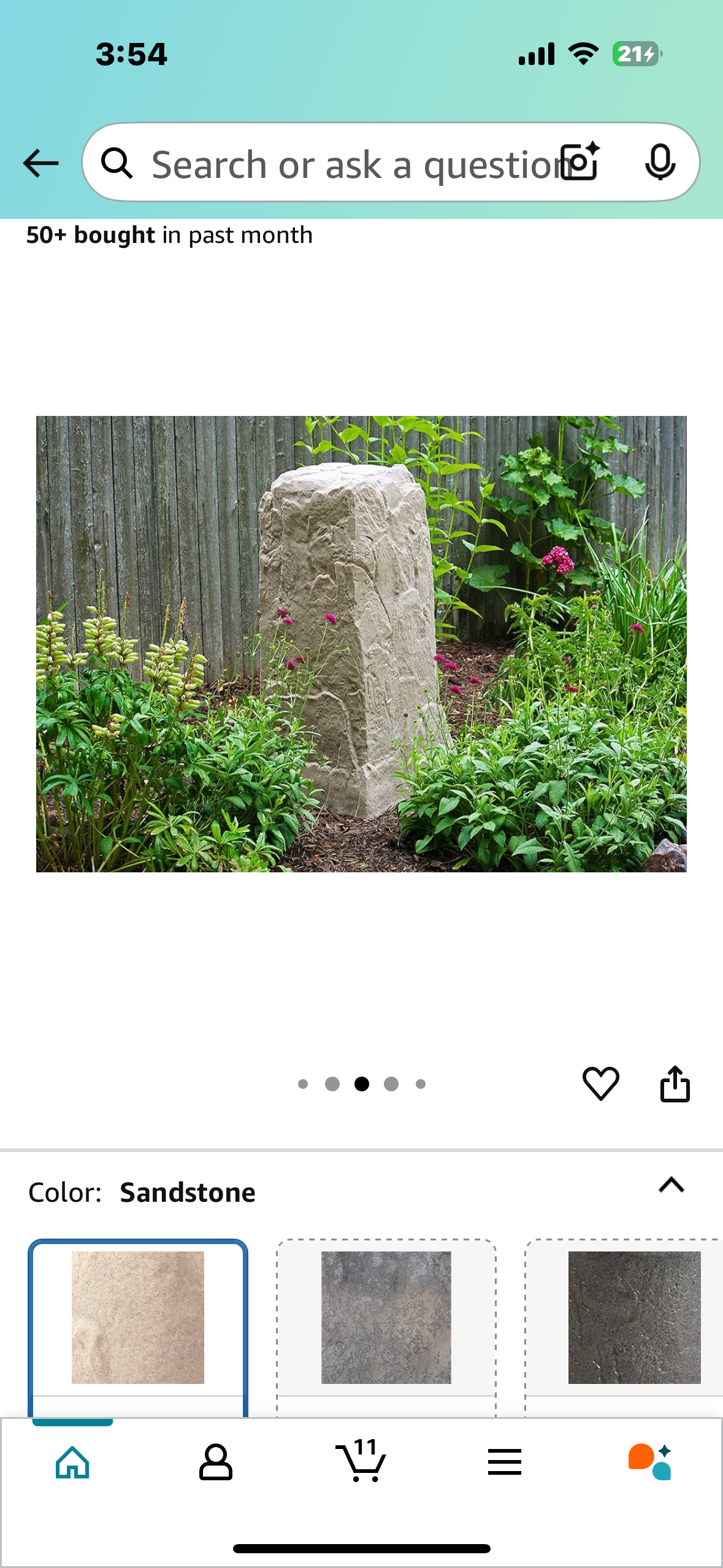Pick the dark charcoal color swatch
The width and height of the screenshot is (723, 1568).
(633, 1317)
